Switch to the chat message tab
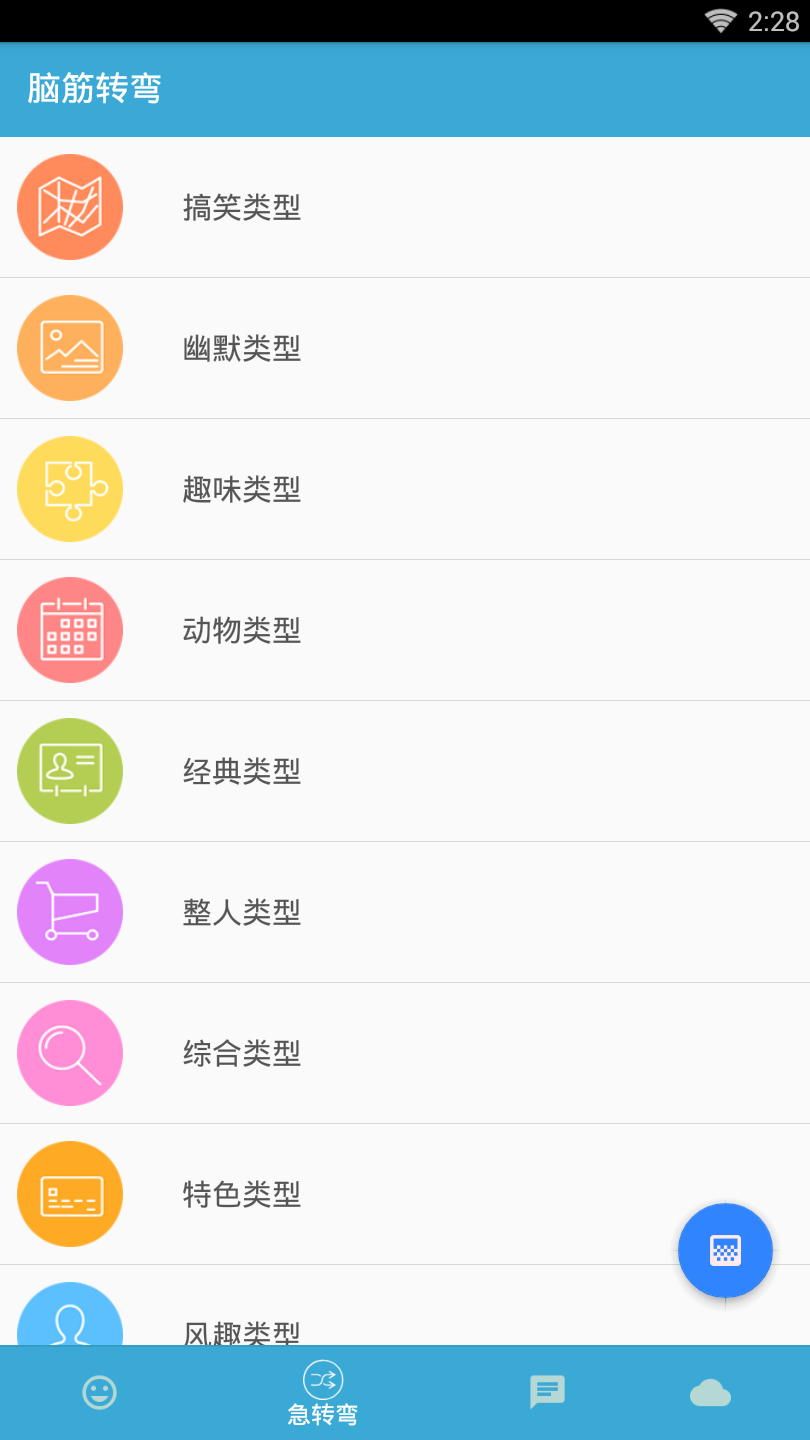Image resolution: width=810 pixels, height=1440 pixels. (547, 1392)
